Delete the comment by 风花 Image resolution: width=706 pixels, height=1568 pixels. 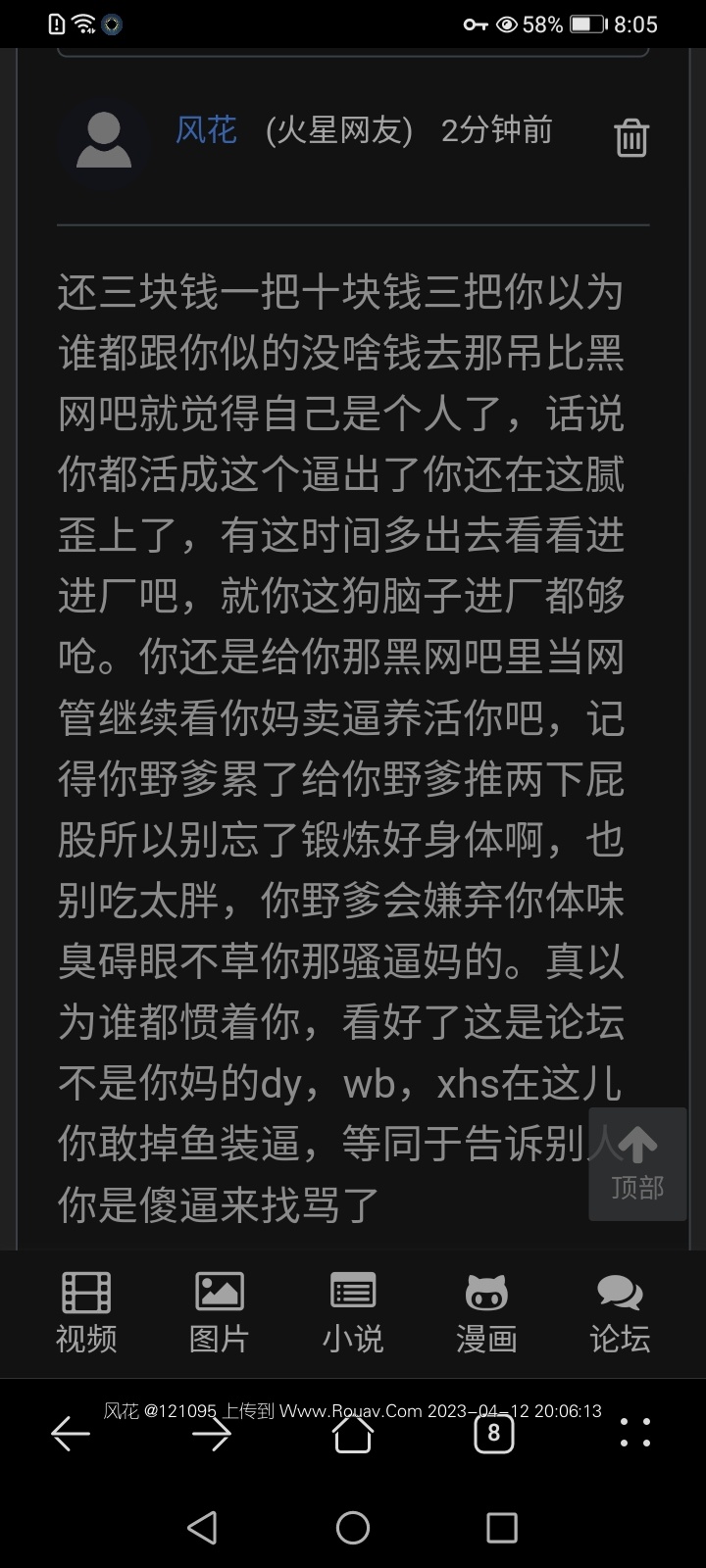point(630,138)
